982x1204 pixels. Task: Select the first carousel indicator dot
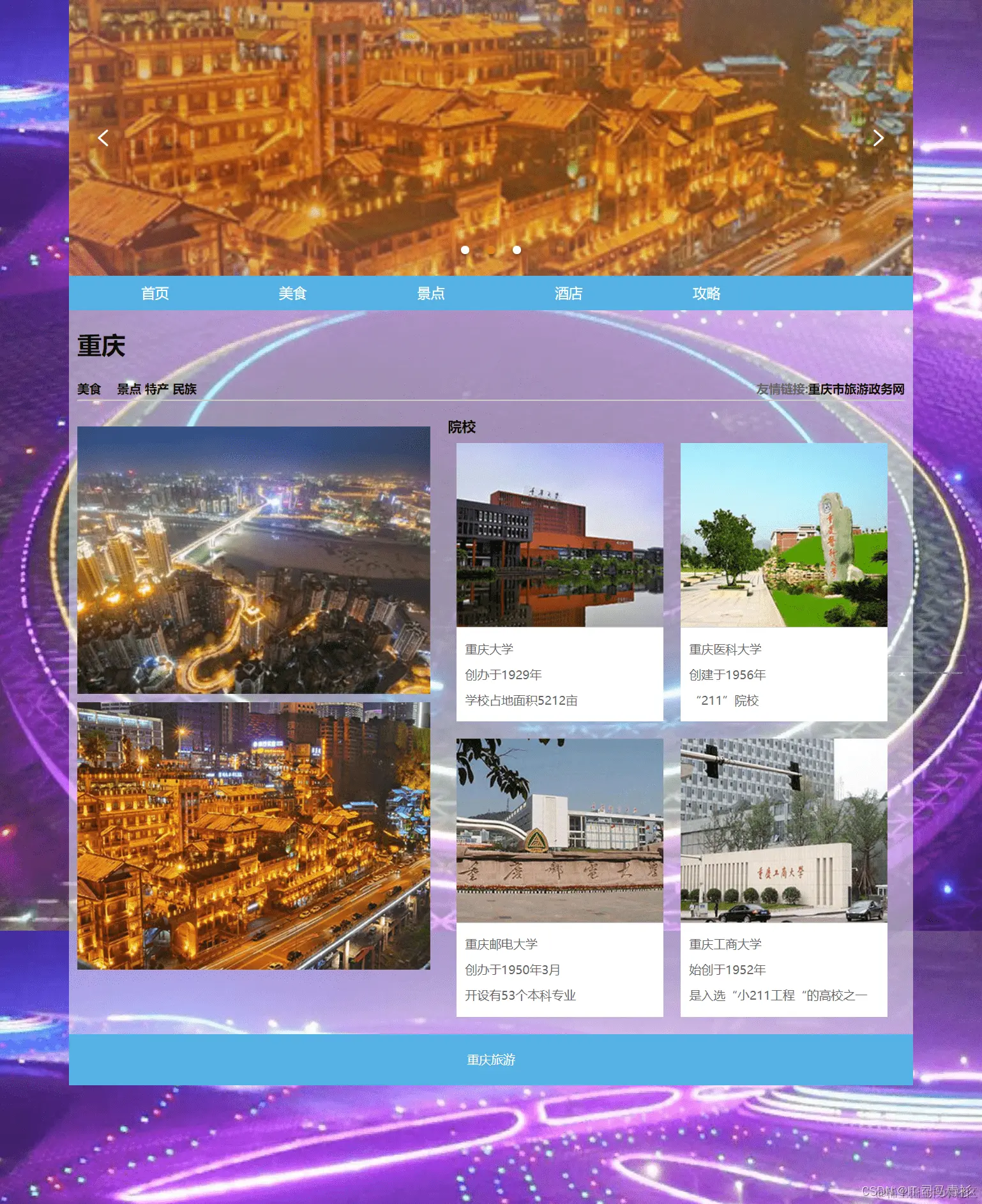pos(465,250)
